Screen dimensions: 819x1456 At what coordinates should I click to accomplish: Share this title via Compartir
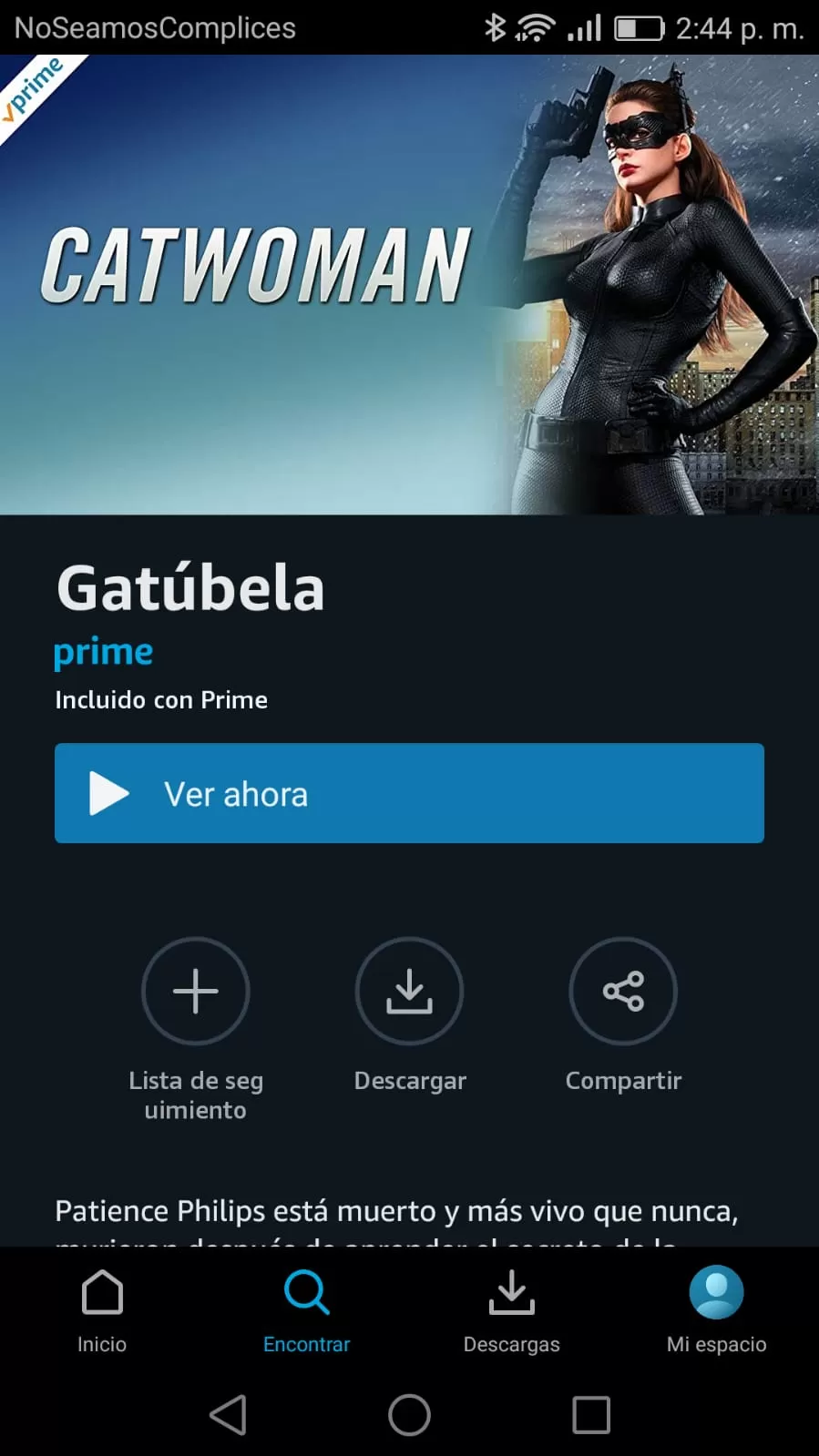pyautogui.click(x=623, y=992)
